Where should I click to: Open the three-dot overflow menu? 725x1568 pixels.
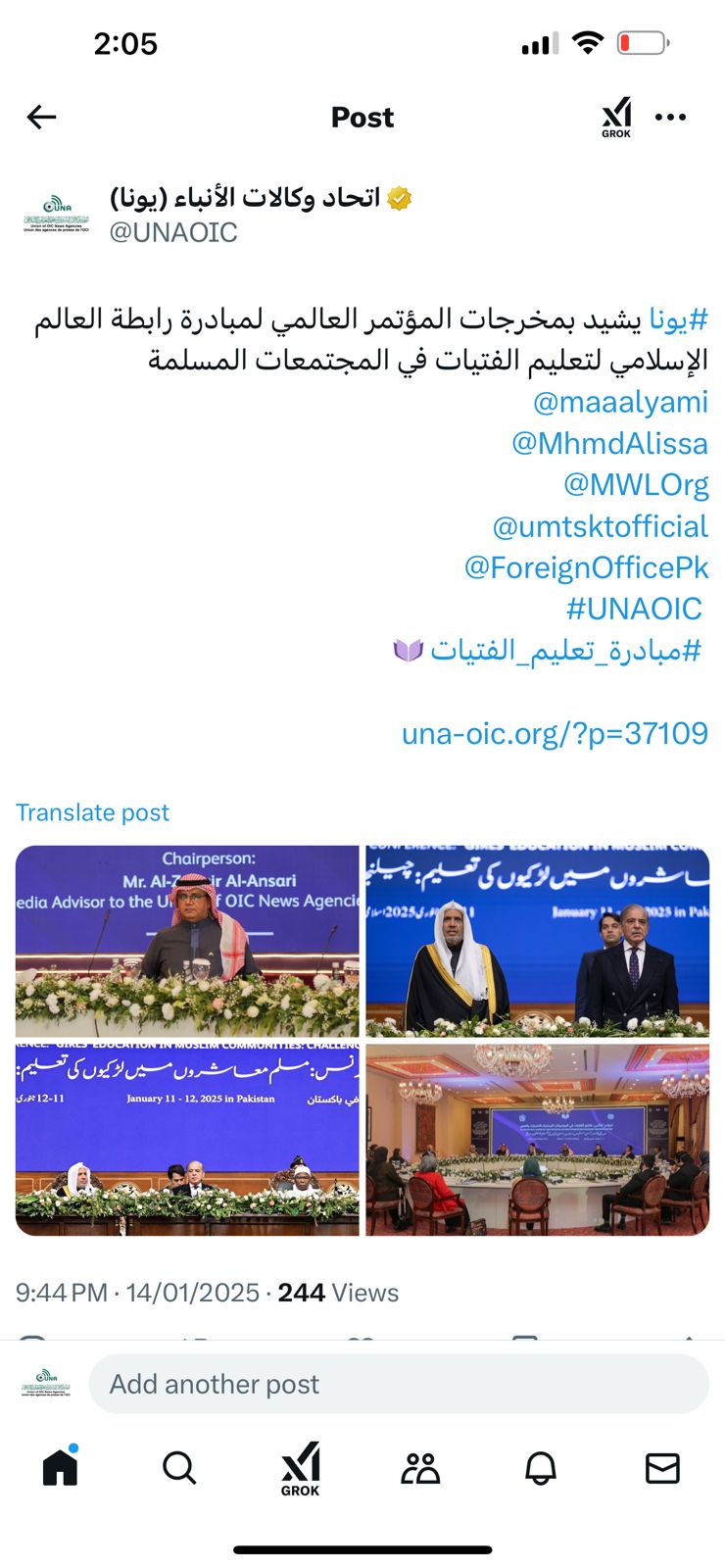(670, 118)
